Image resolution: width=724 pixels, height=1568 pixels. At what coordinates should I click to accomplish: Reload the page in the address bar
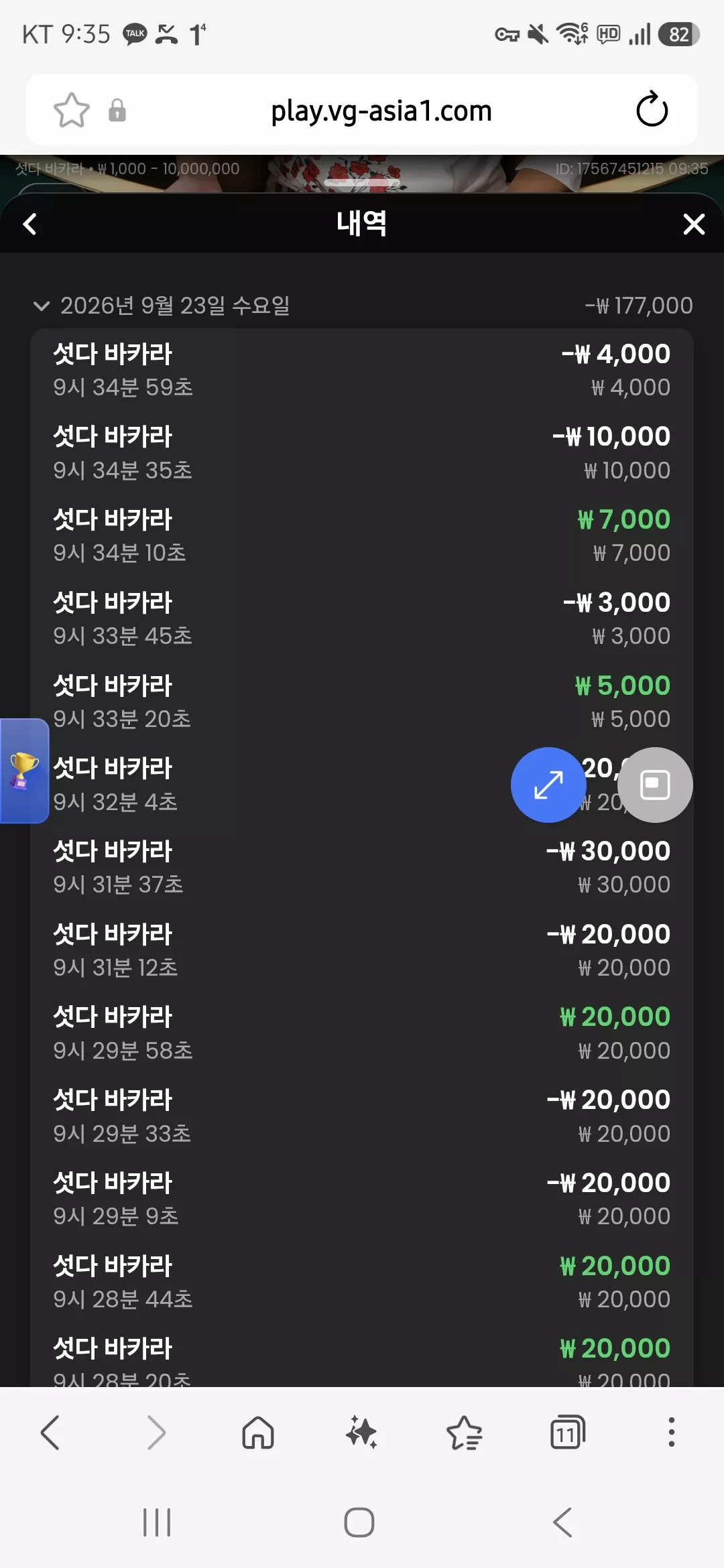point(652,110)
